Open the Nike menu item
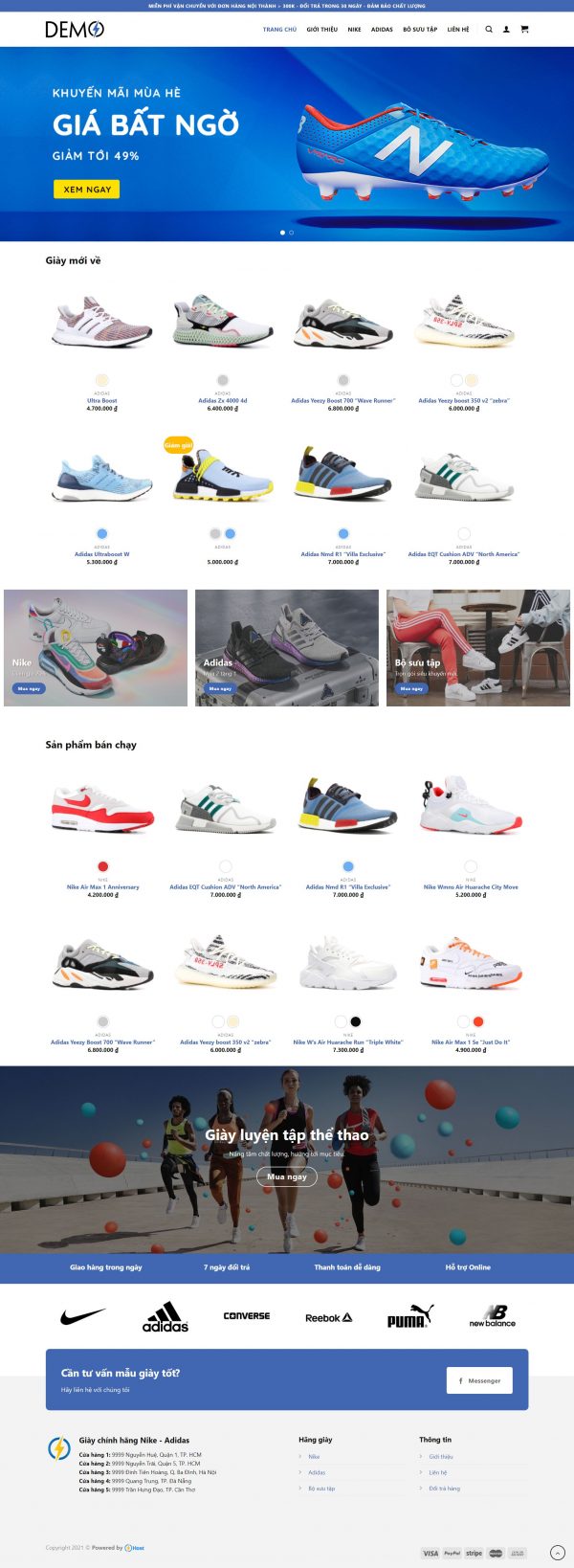Screen dimensions: 574x1568 click(354, 29)
